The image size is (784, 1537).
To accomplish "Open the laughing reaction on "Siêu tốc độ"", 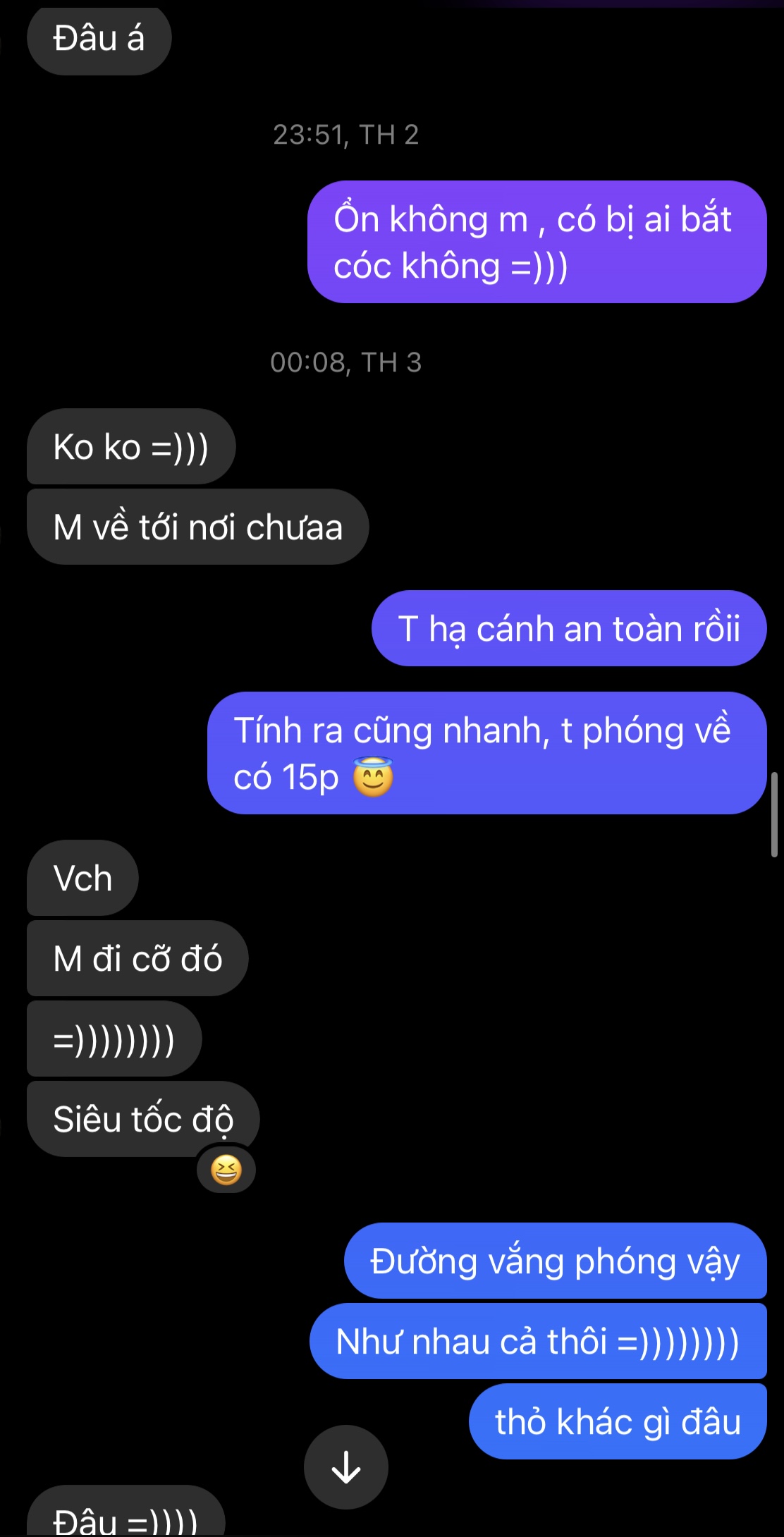I will click(226, 1170).
